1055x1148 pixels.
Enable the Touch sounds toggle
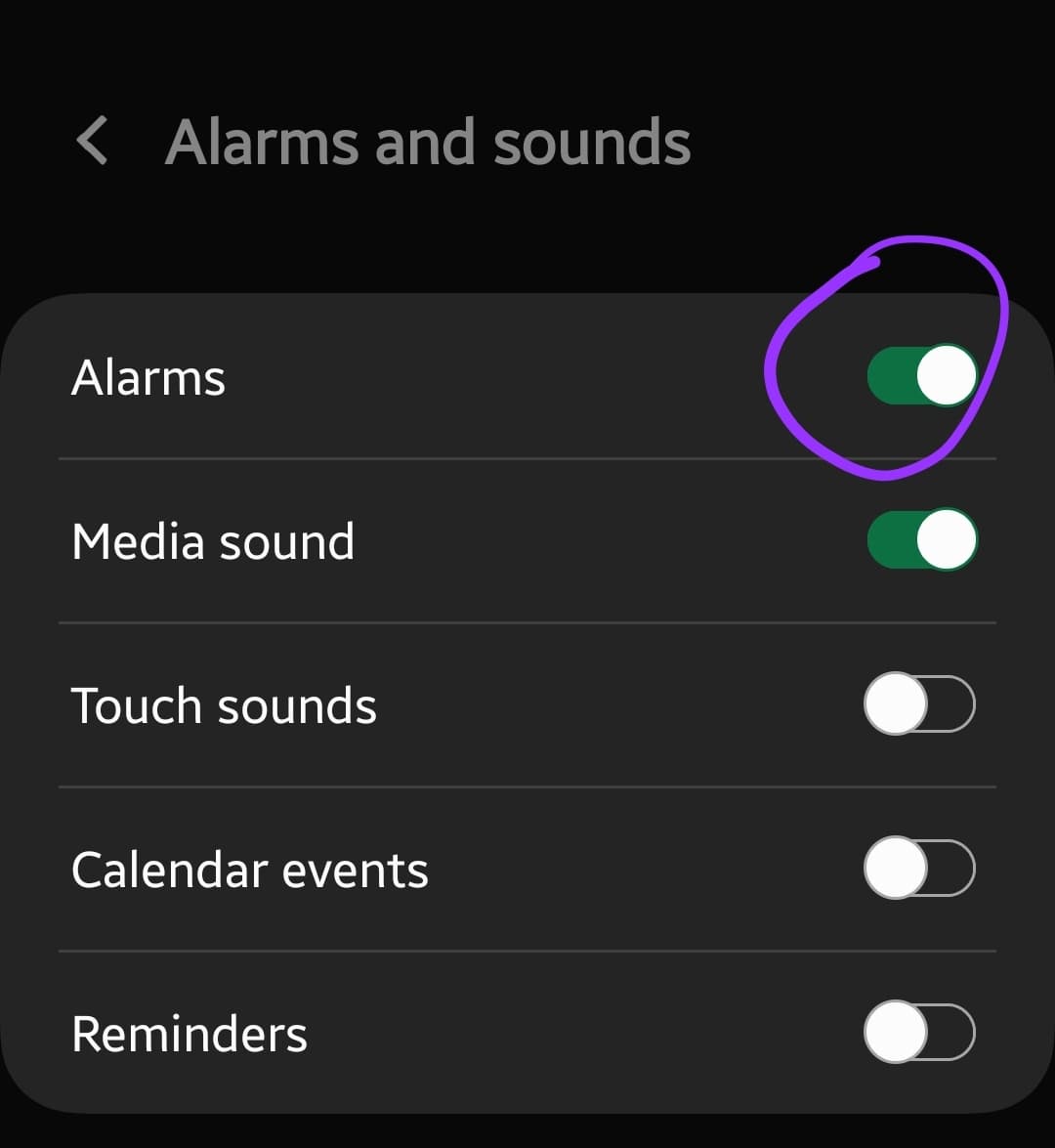(x=918, y=703)
